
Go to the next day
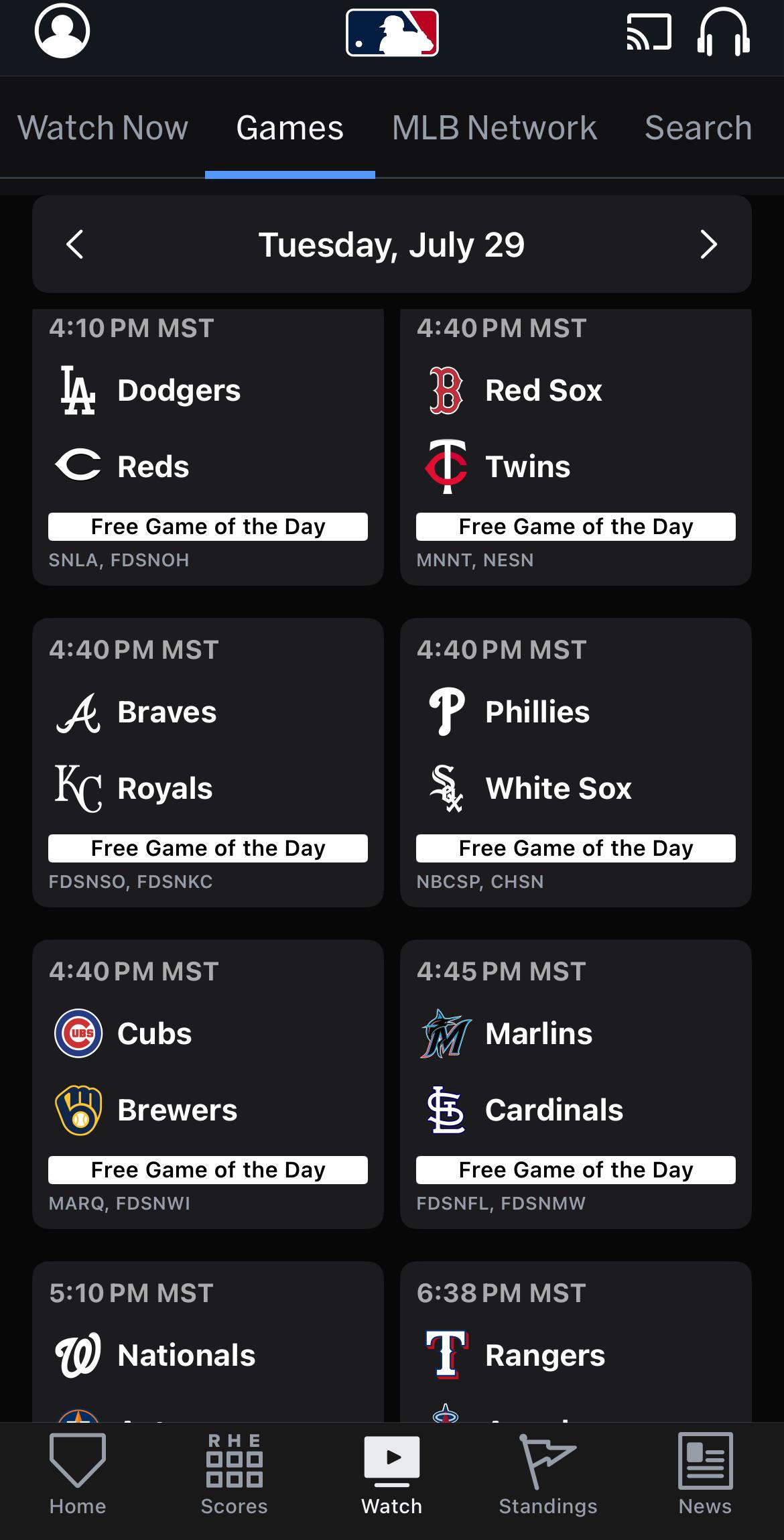point(708,244)
